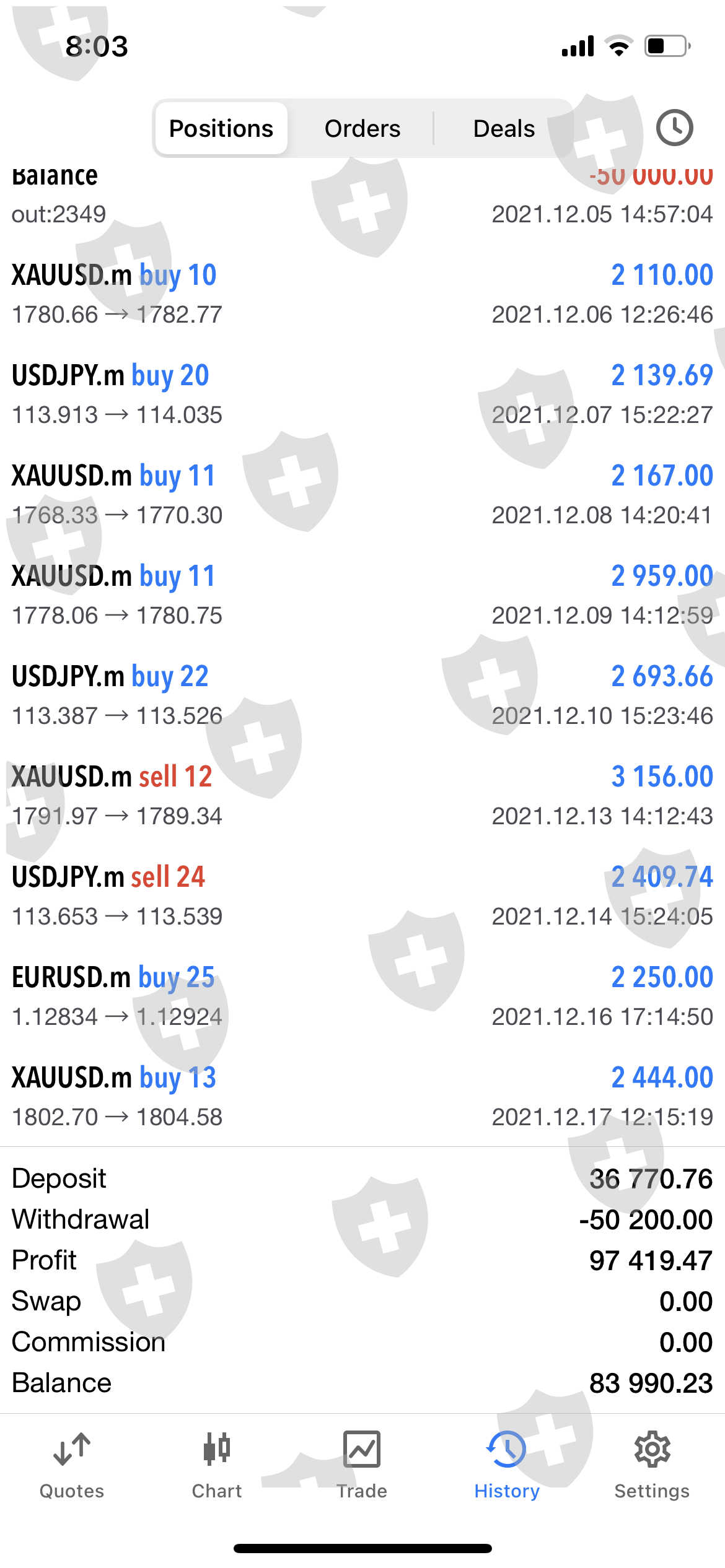Expand the USDJPY.m sell 24 position

(362, 896)
